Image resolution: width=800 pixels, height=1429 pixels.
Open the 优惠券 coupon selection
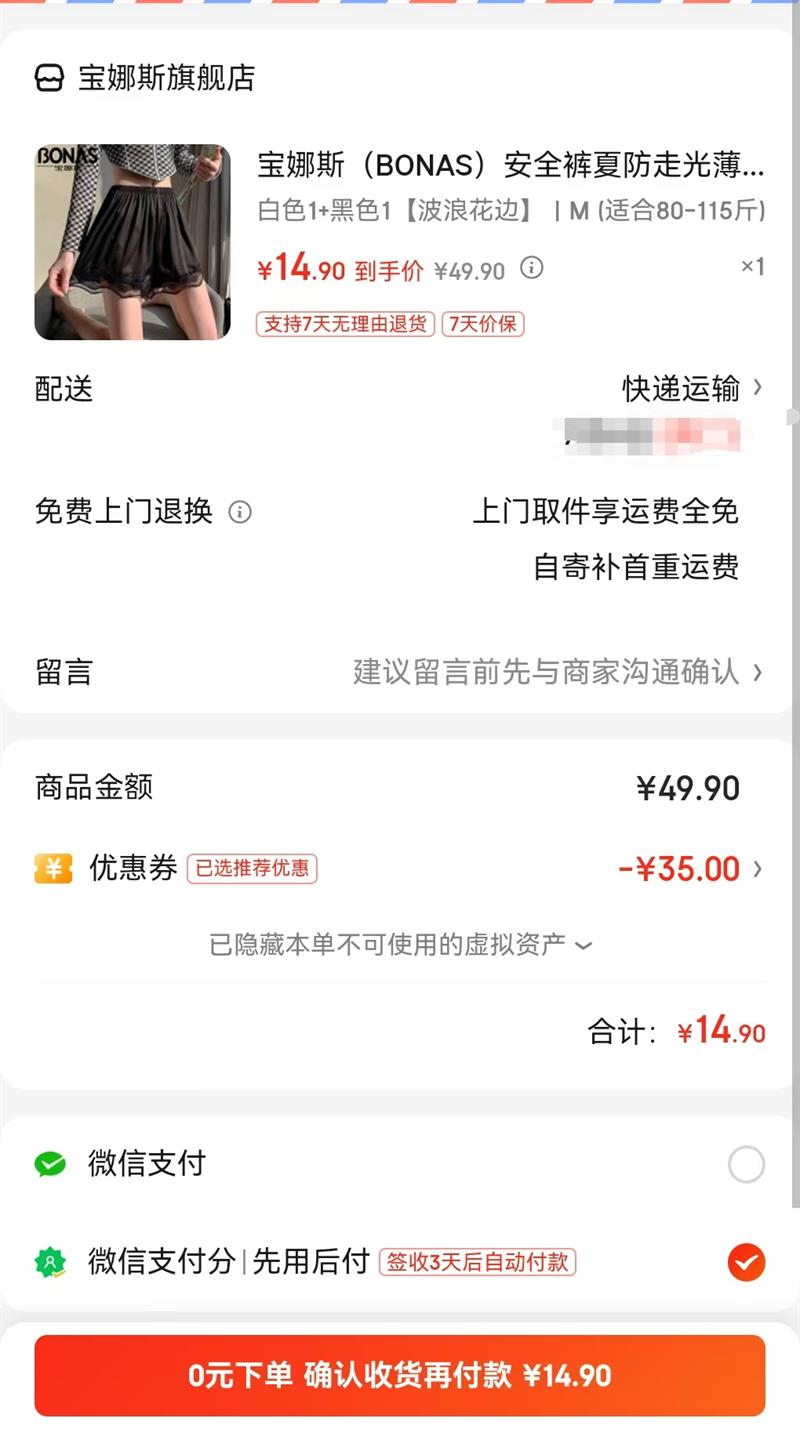400,868
